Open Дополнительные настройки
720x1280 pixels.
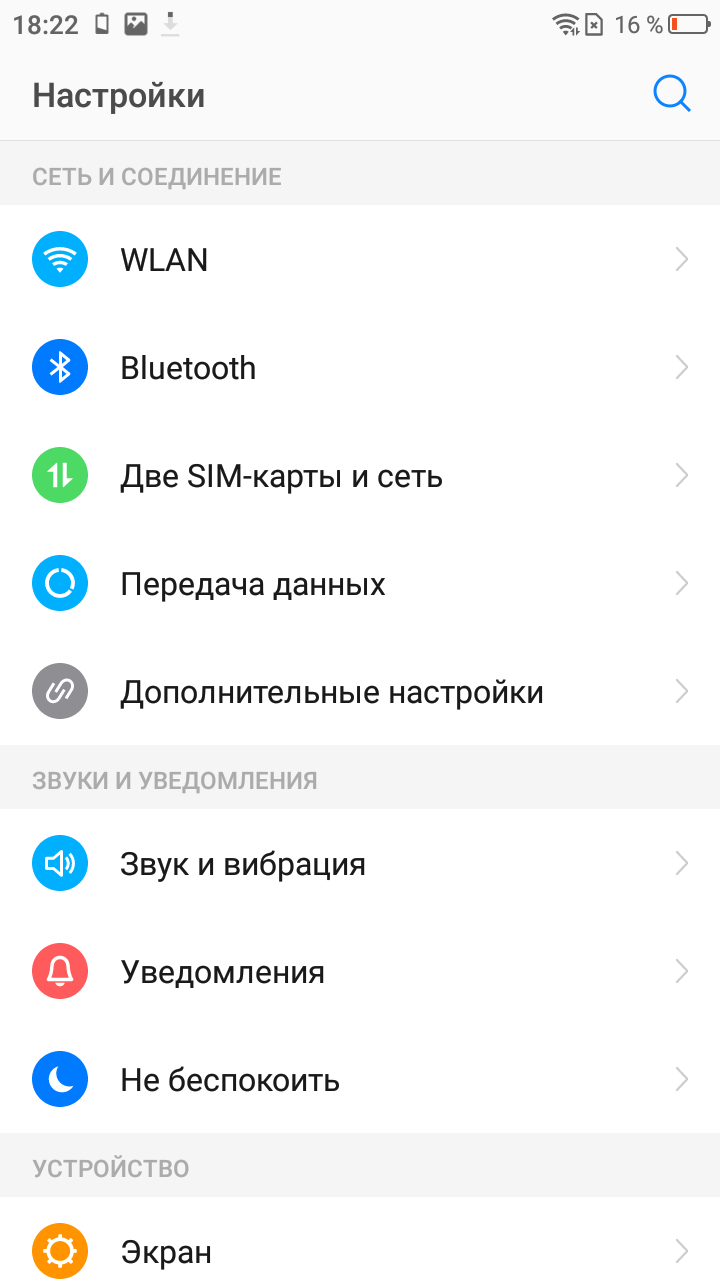coord(360,692)
